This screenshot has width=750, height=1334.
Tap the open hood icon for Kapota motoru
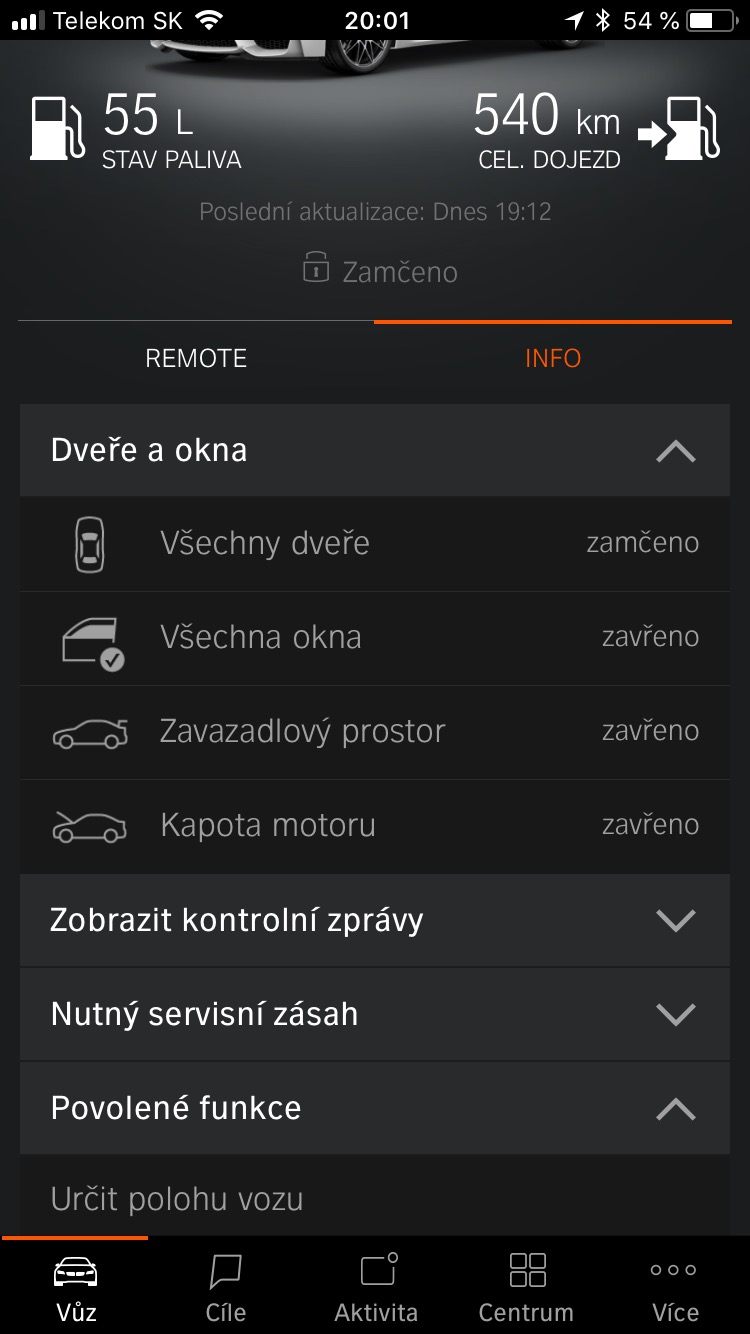pyautogui.click(x=89, y=825)
